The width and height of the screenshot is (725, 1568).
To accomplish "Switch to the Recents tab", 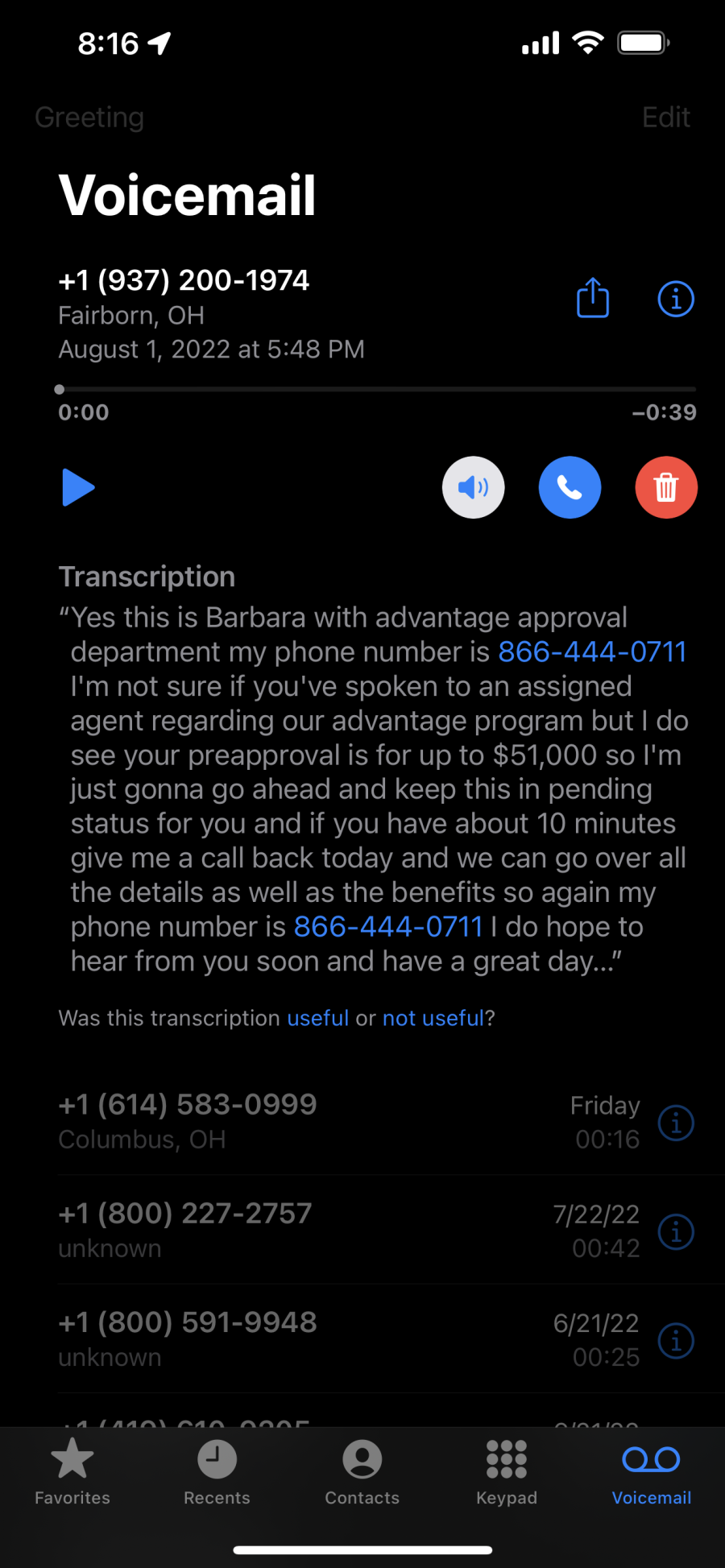I will coord(217,1472).
